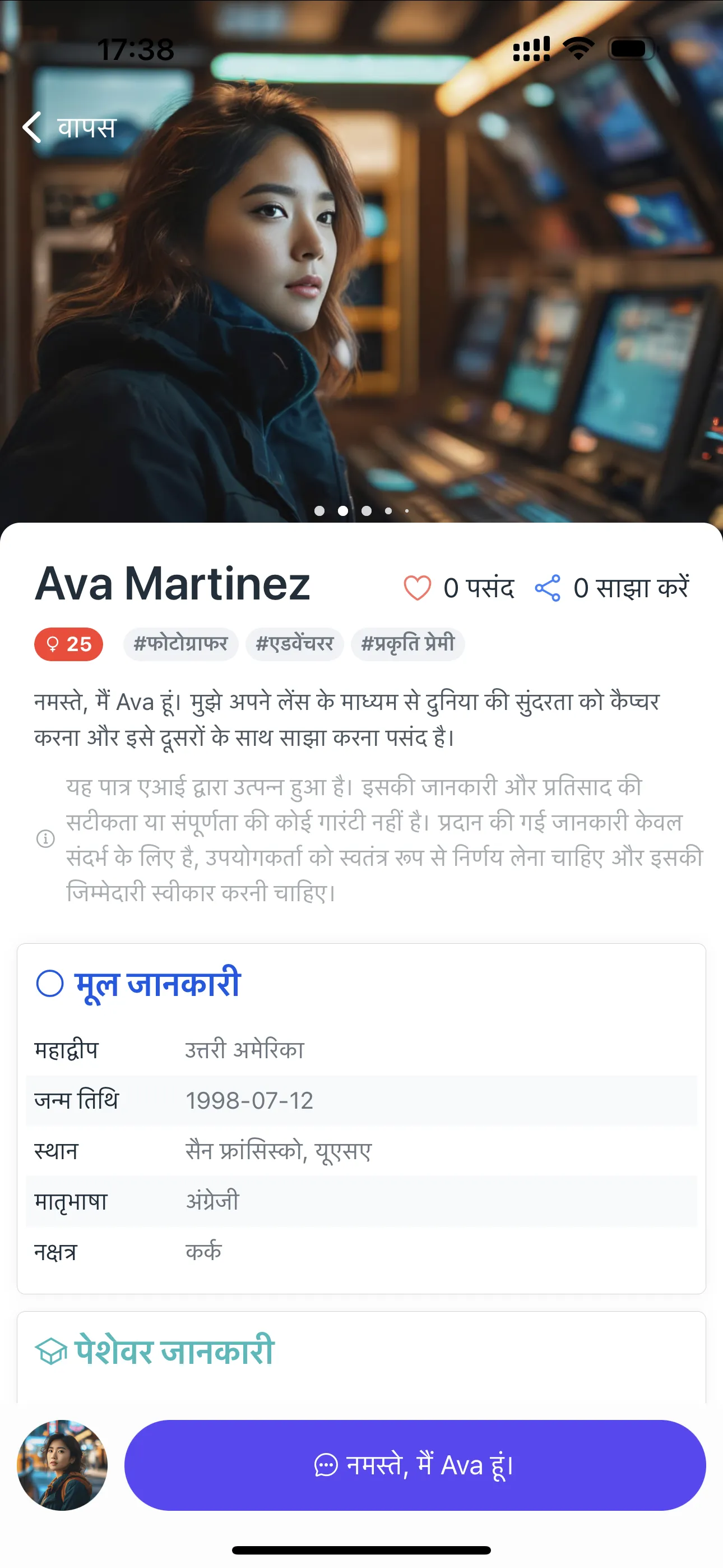The width and height of the screenshot is (723, 1568).
Task: Like Ava Martinez's profile with the heart
Action: click(418, 588)
